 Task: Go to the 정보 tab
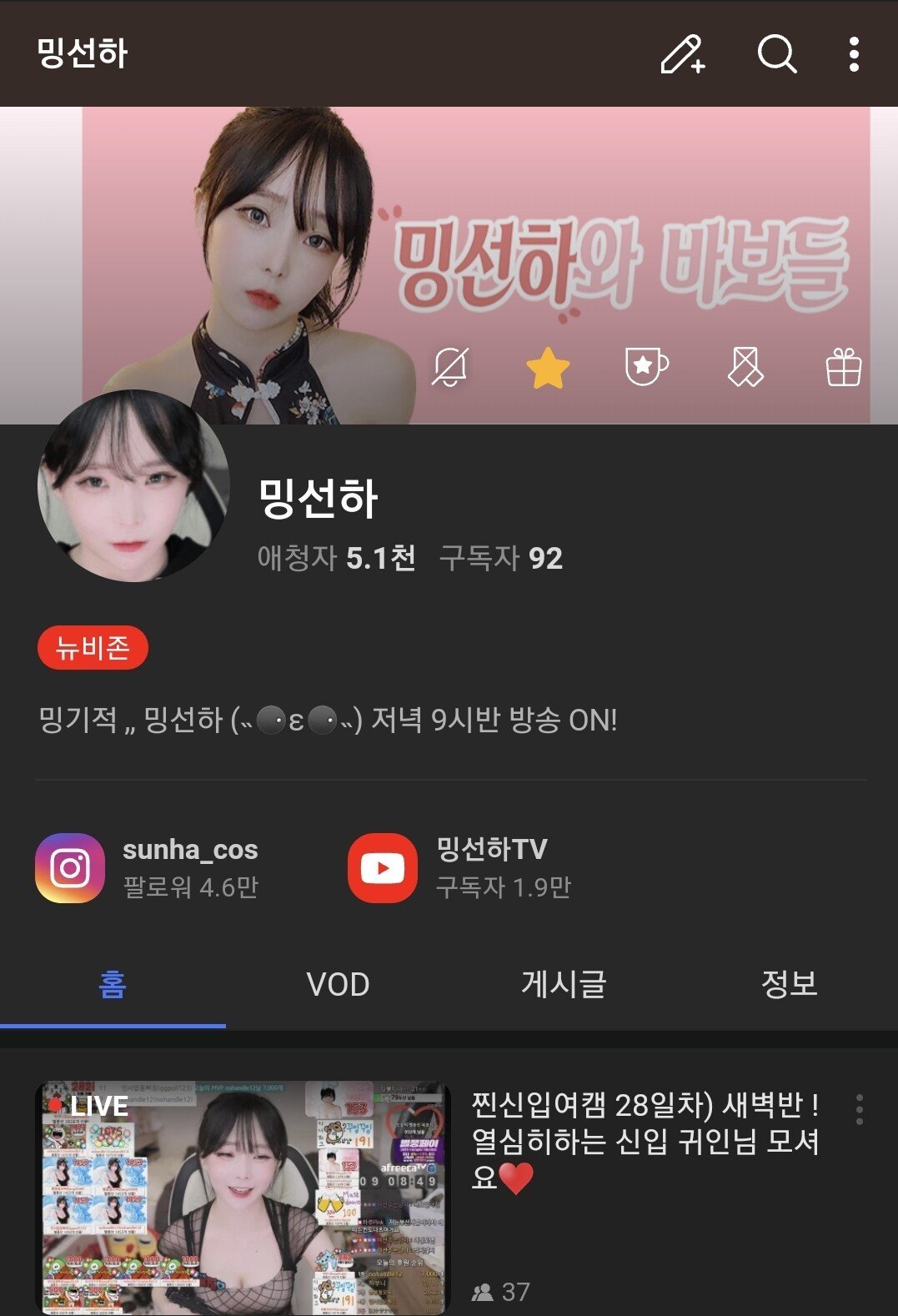(789, 985)
